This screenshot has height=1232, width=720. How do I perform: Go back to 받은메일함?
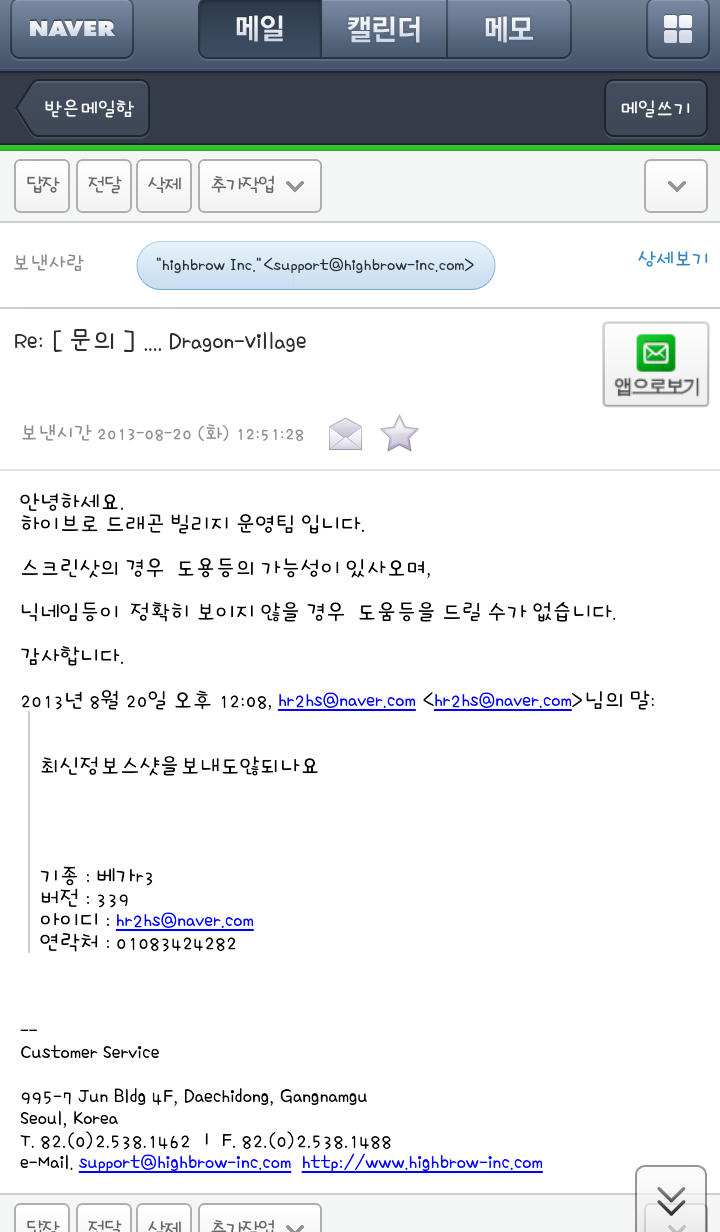coord(84,108)
